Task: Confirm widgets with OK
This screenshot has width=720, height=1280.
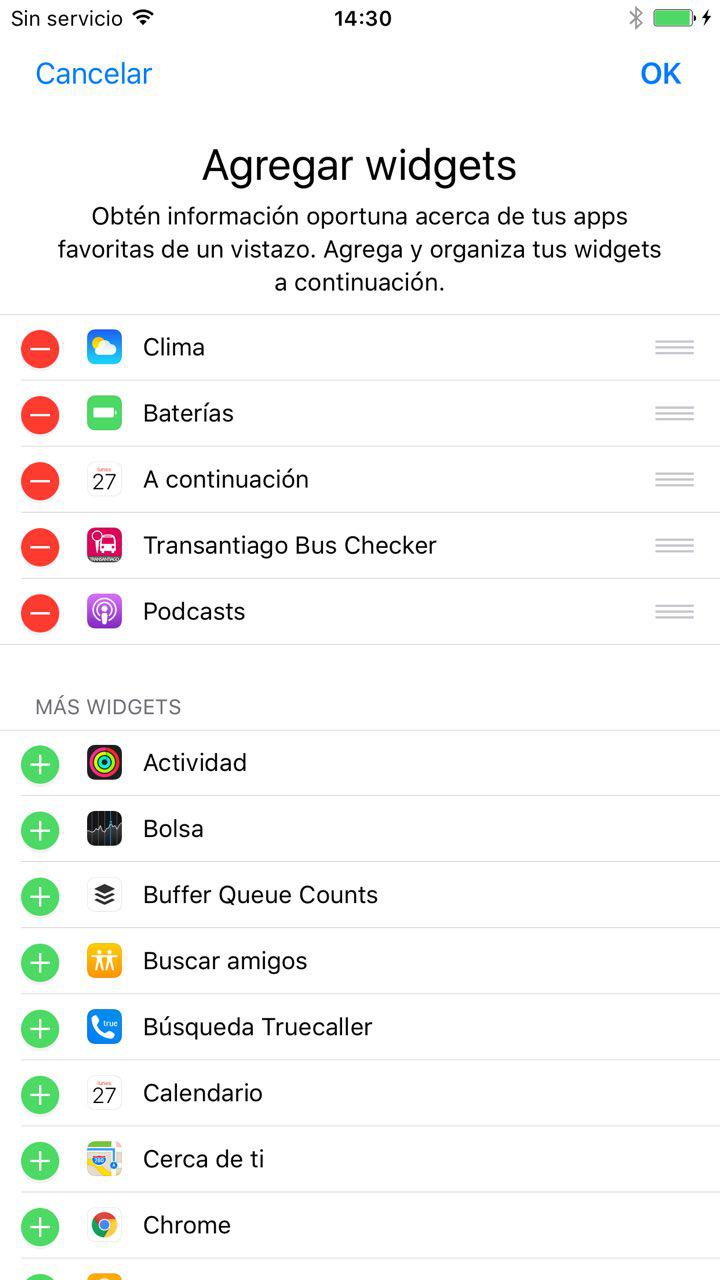Action: click(x=661, y=74)
